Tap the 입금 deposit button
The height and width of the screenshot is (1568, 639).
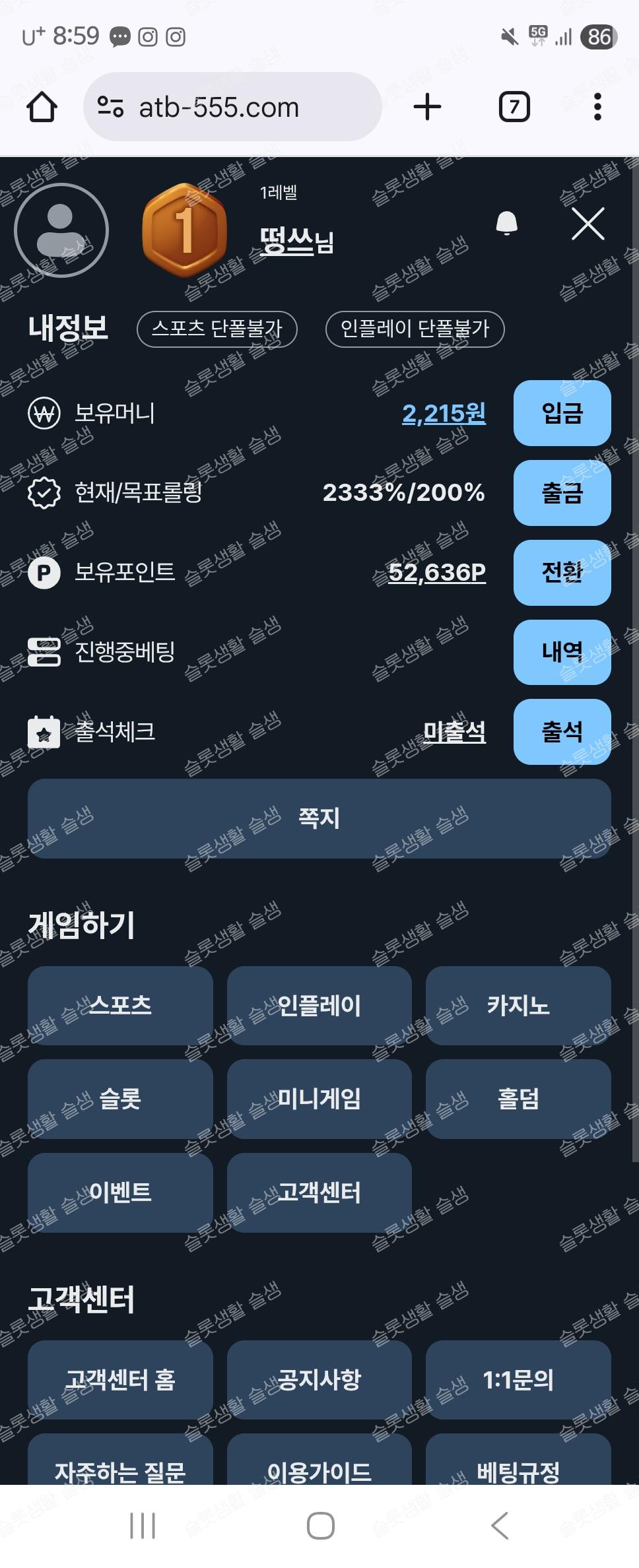[x=562, y=413]
